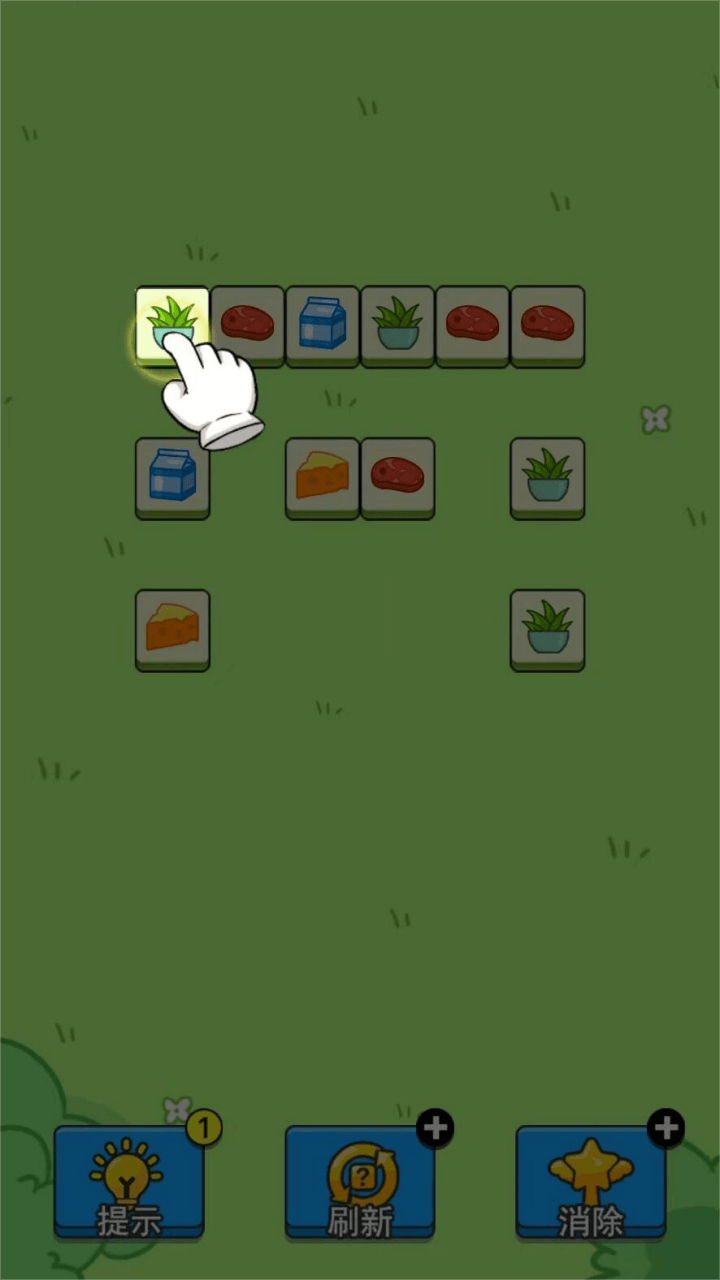
Task: Select the steak tile next to the cheese tile
Action: pyautogui.click(x=397, y=476)
